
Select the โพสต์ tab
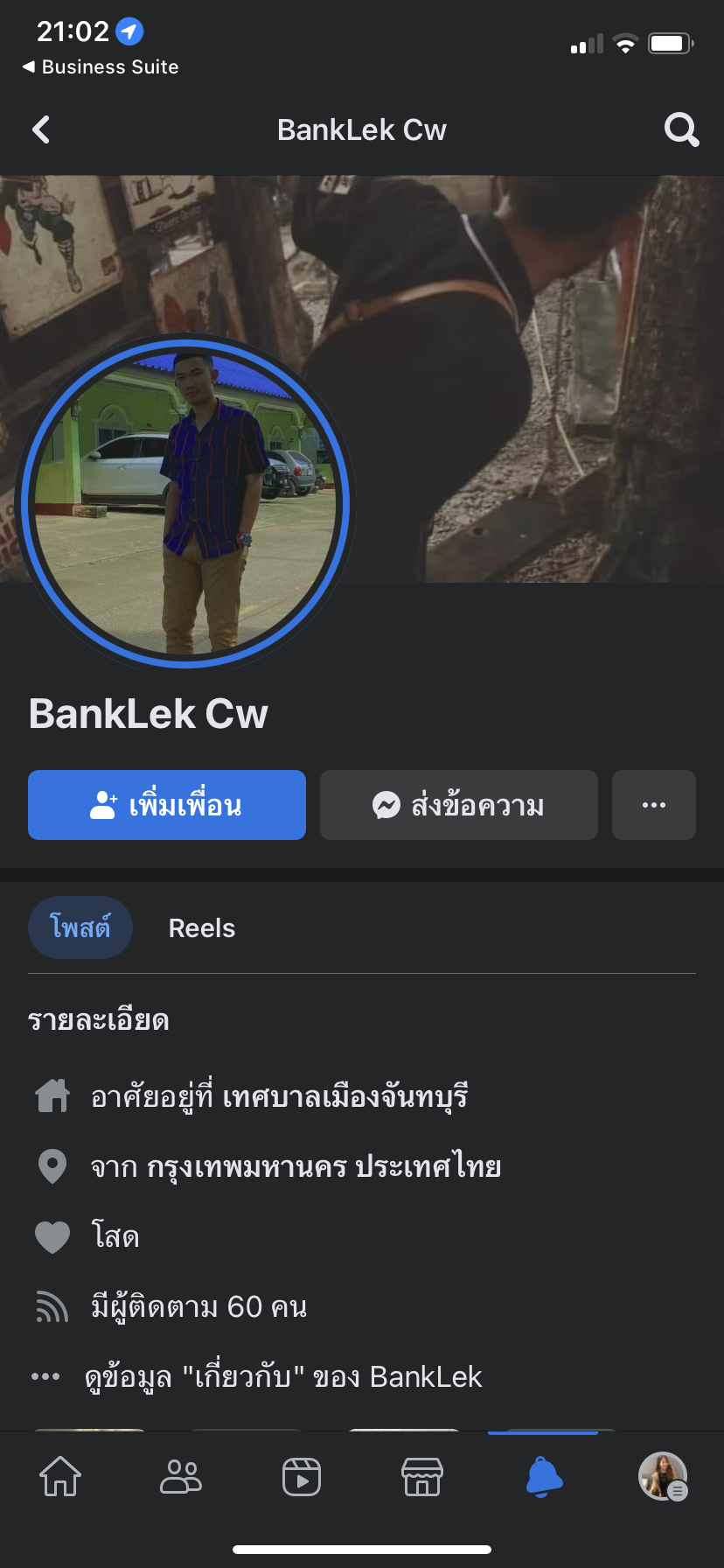click(x=80, y=927)
